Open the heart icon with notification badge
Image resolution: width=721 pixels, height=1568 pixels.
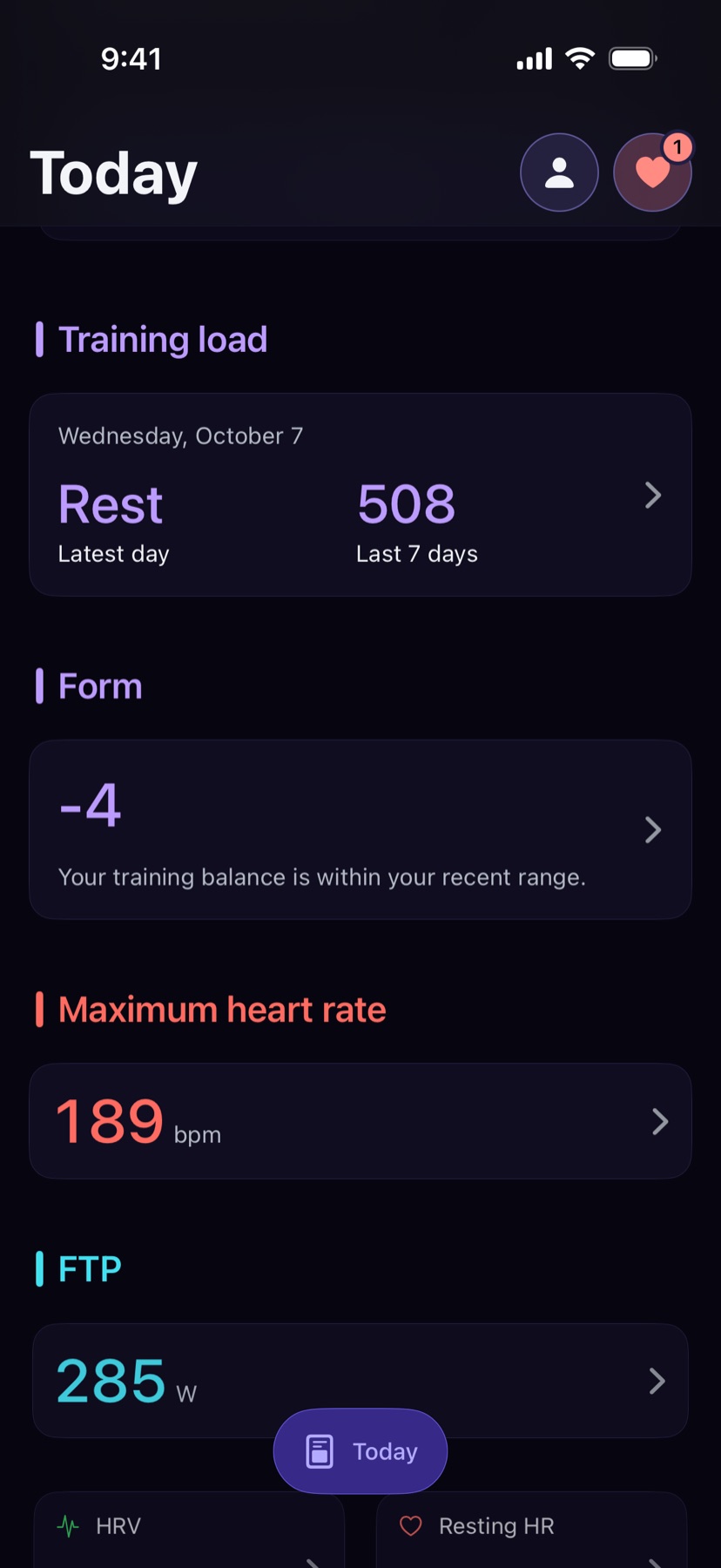coord(652,172)
